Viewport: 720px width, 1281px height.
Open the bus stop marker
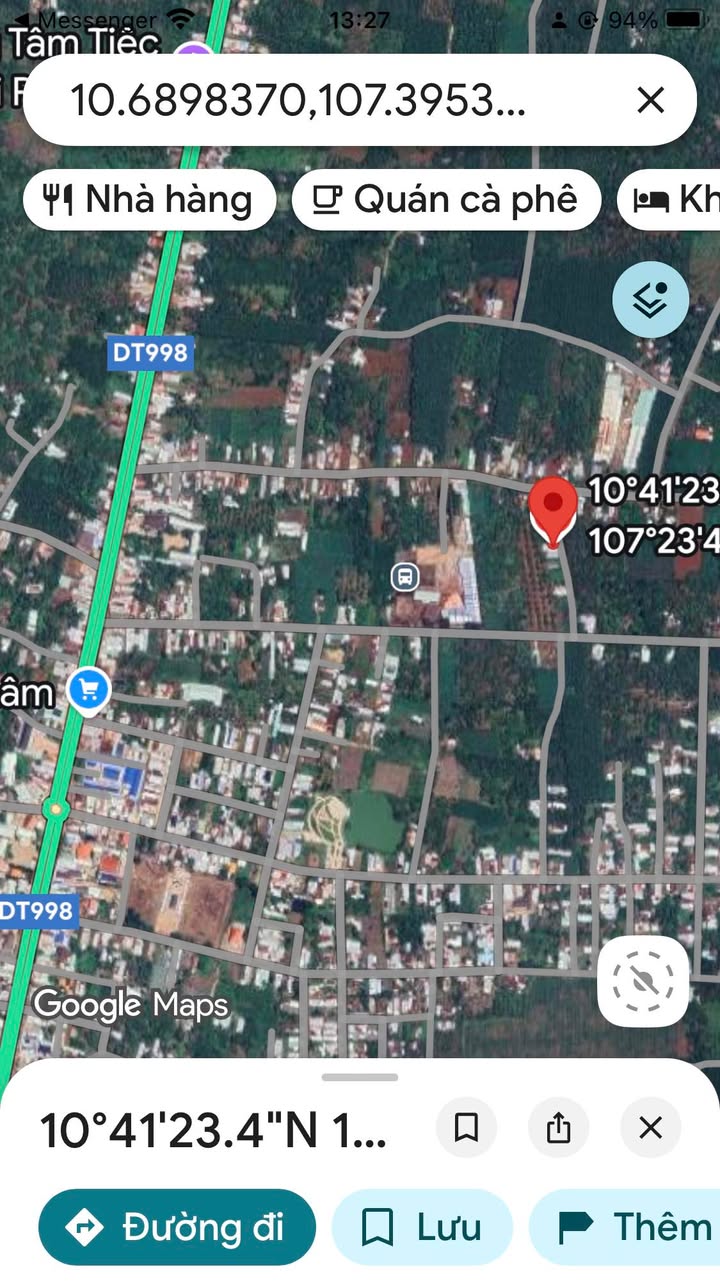click(404, 576)
